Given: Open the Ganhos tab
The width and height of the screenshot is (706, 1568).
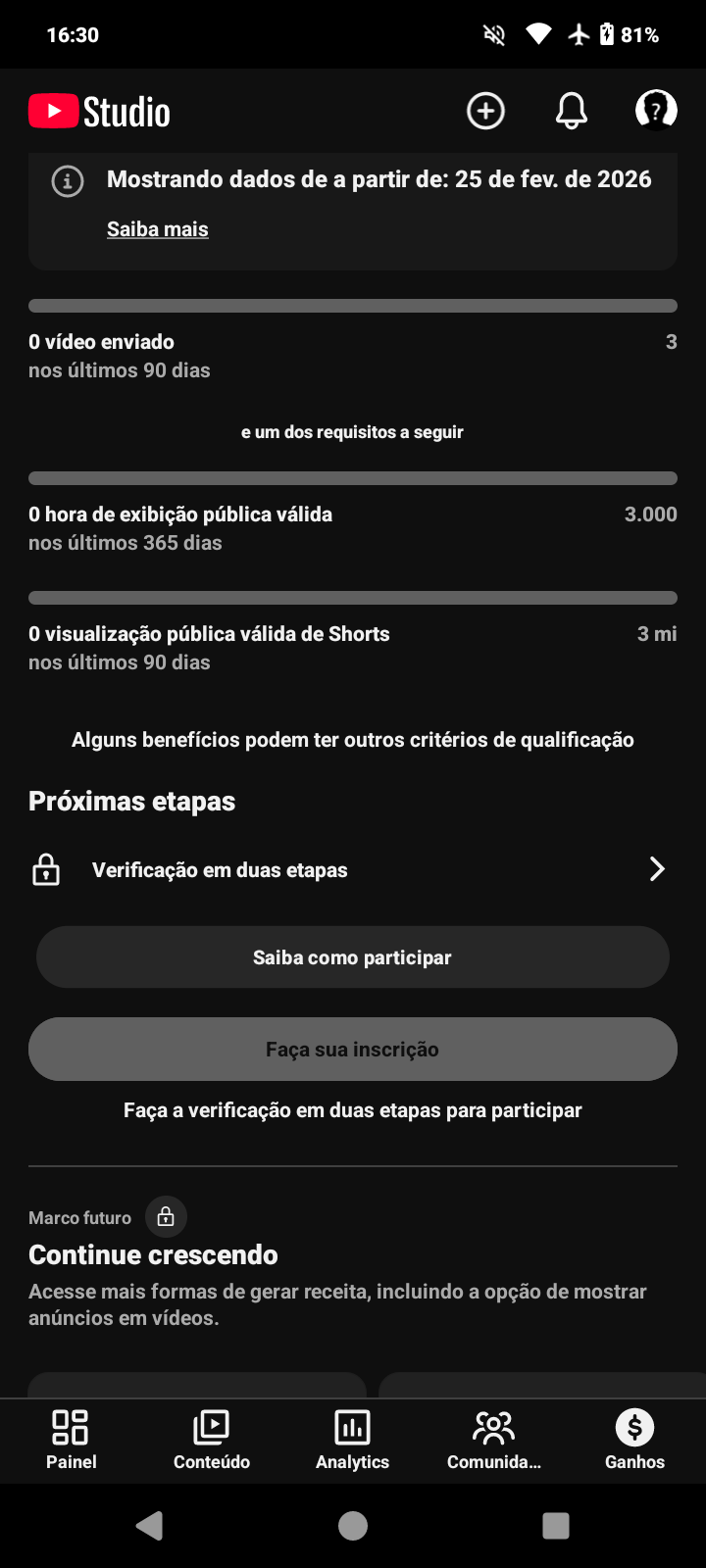Looking at the screenshot, I should click(x=634, y=1440).
